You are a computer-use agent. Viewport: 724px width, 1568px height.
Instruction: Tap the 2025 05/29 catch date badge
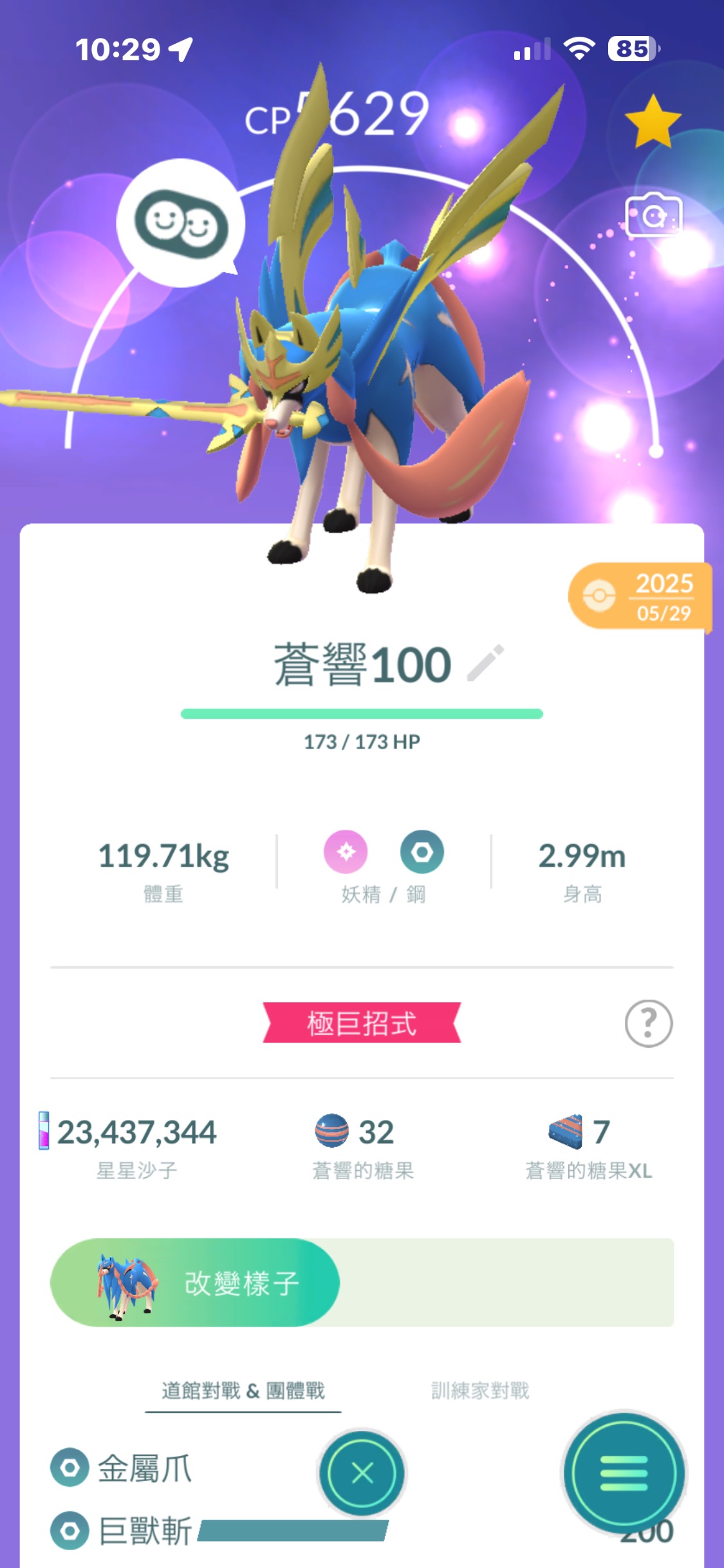coord(640,597)
